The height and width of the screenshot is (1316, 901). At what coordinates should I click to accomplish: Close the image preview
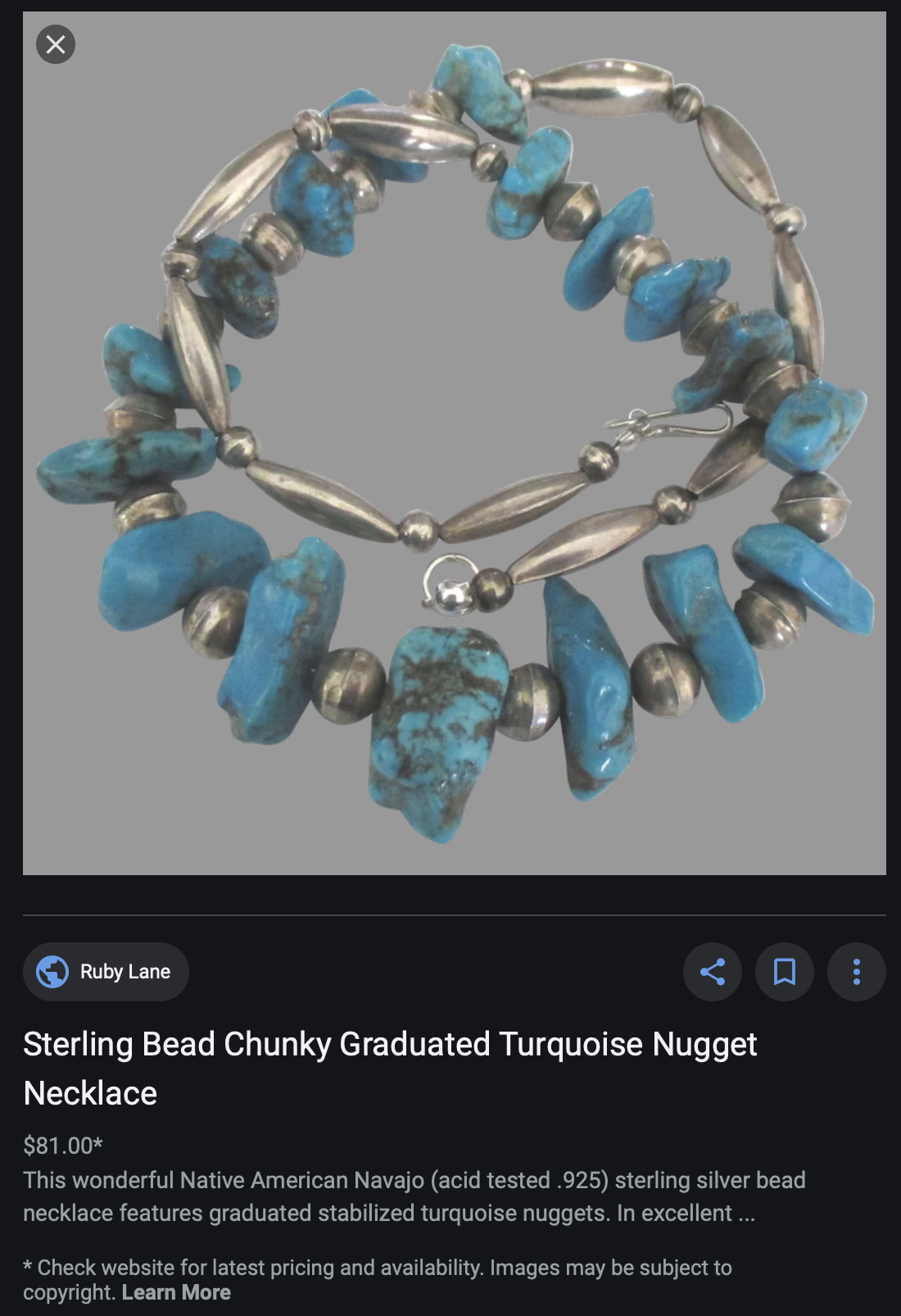tap(56, 44)
